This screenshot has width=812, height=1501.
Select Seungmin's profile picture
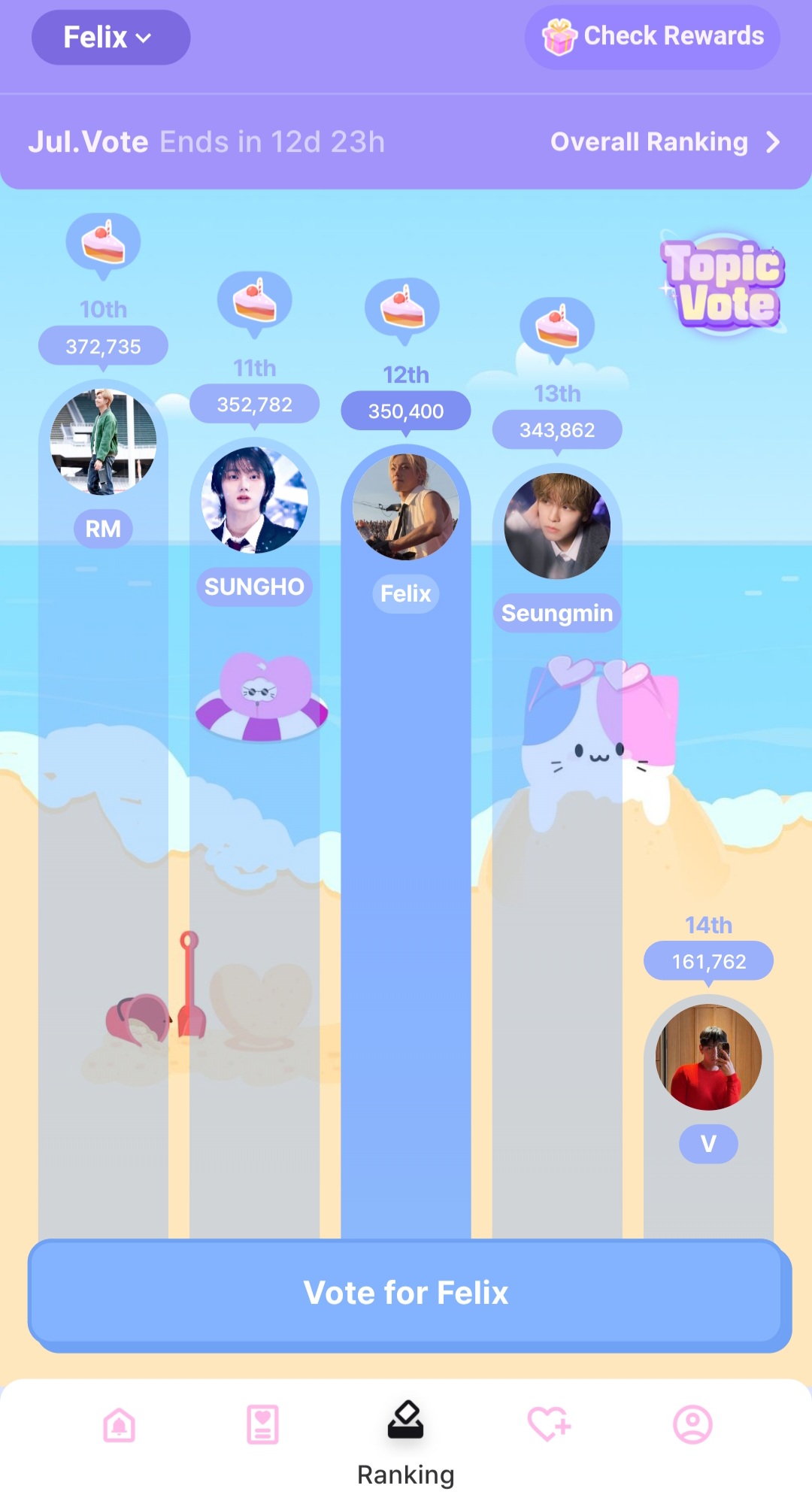point(557,526)
